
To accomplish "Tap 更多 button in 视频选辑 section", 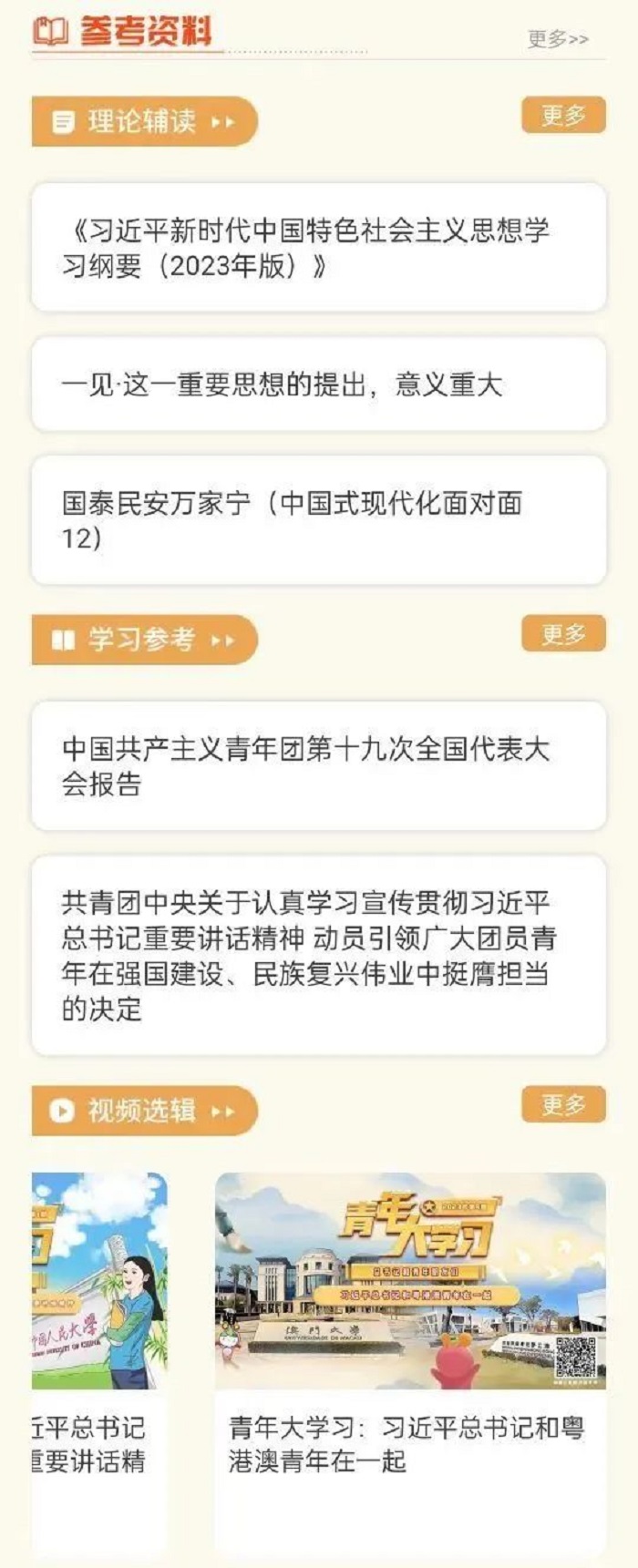I will coord(563,1104).
